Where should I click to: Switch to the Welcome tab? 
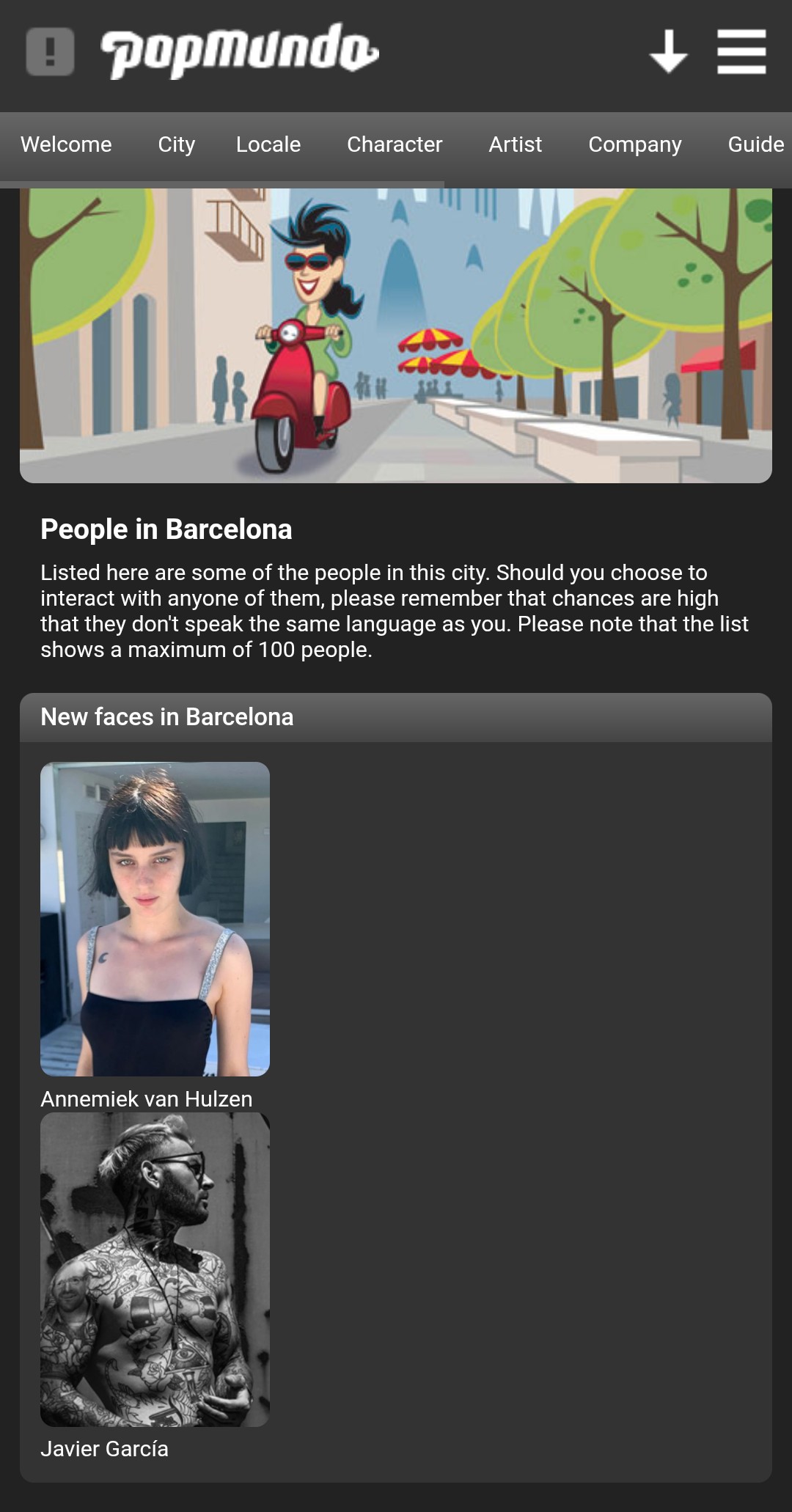(x=66, y=144)
